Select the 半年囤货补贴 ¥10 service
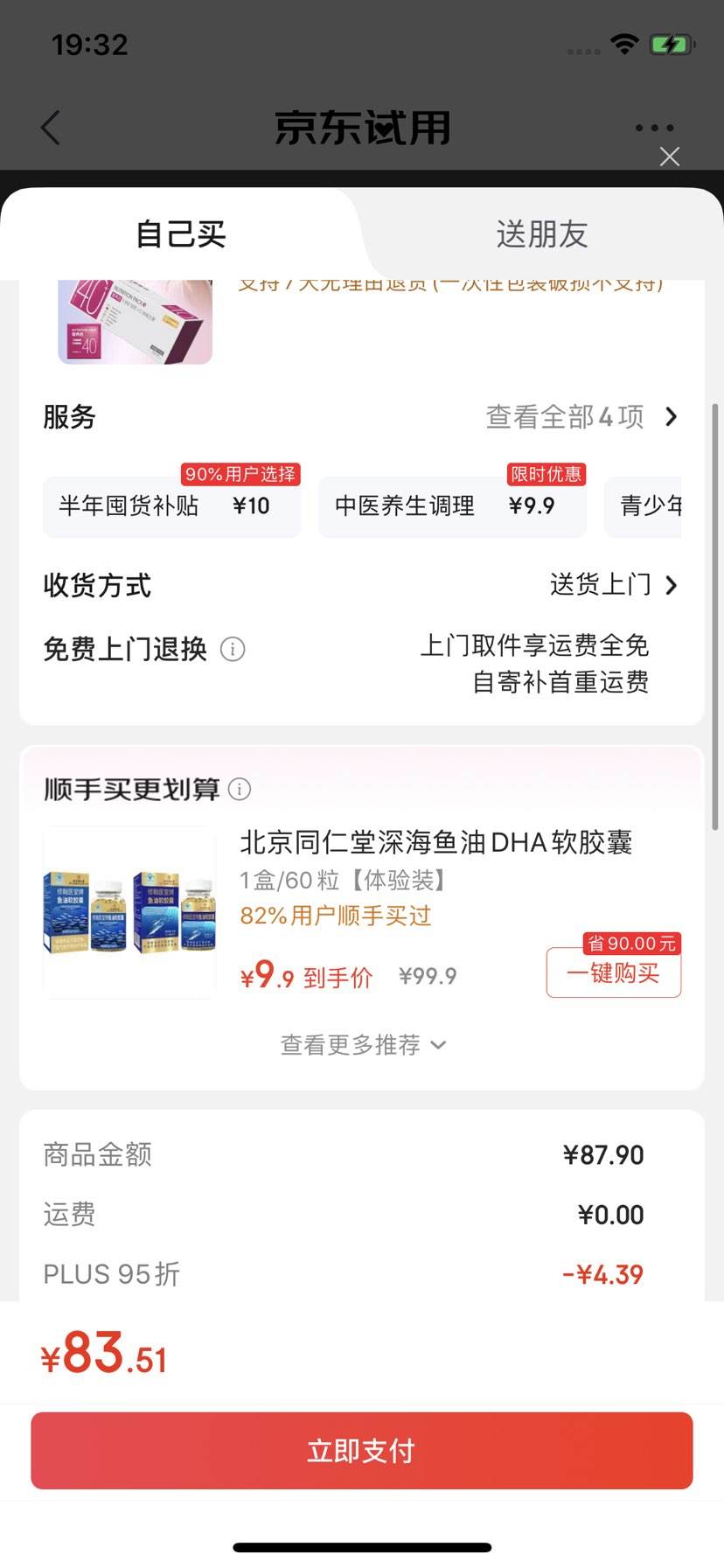Screen dimensions: 724x1568 click(x=171, y=506)
